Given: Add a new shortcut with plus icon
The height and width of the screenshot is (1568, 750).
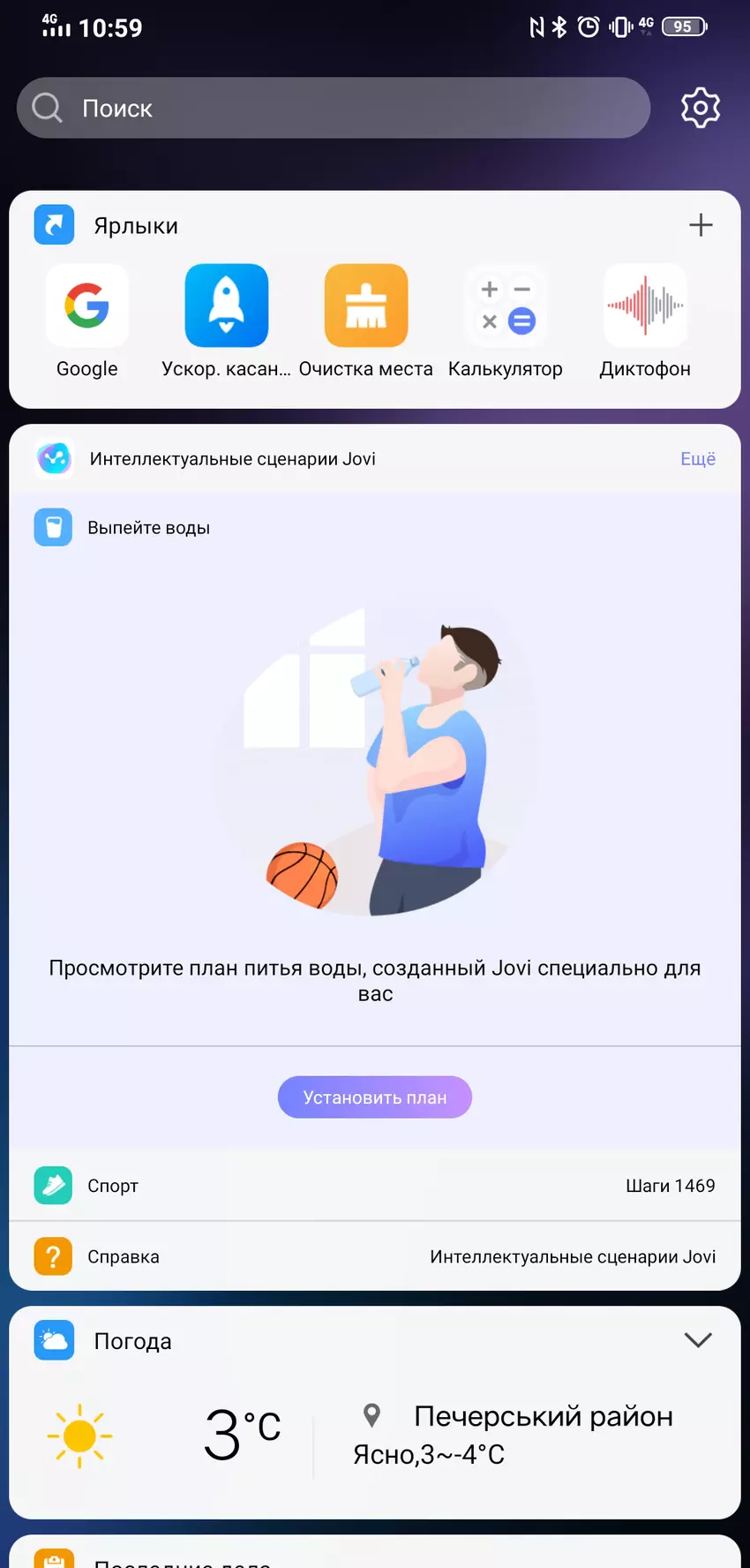Looking at the screenshot, I should pos(701,225).
